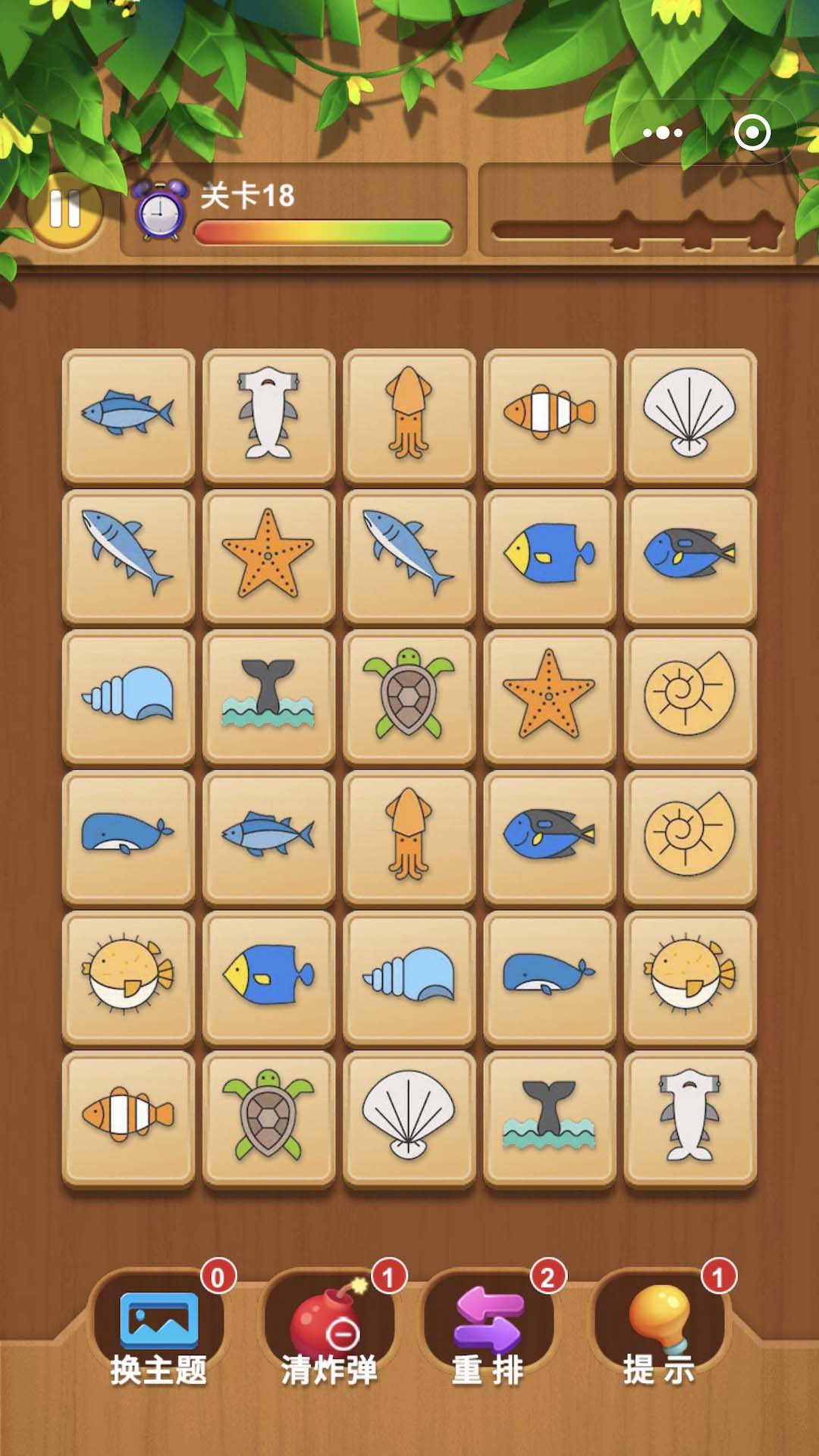This screenshot has height=1456, width=819.
Task: Select the turtle tile between whale tail and starfish
Action: (409, 695)
